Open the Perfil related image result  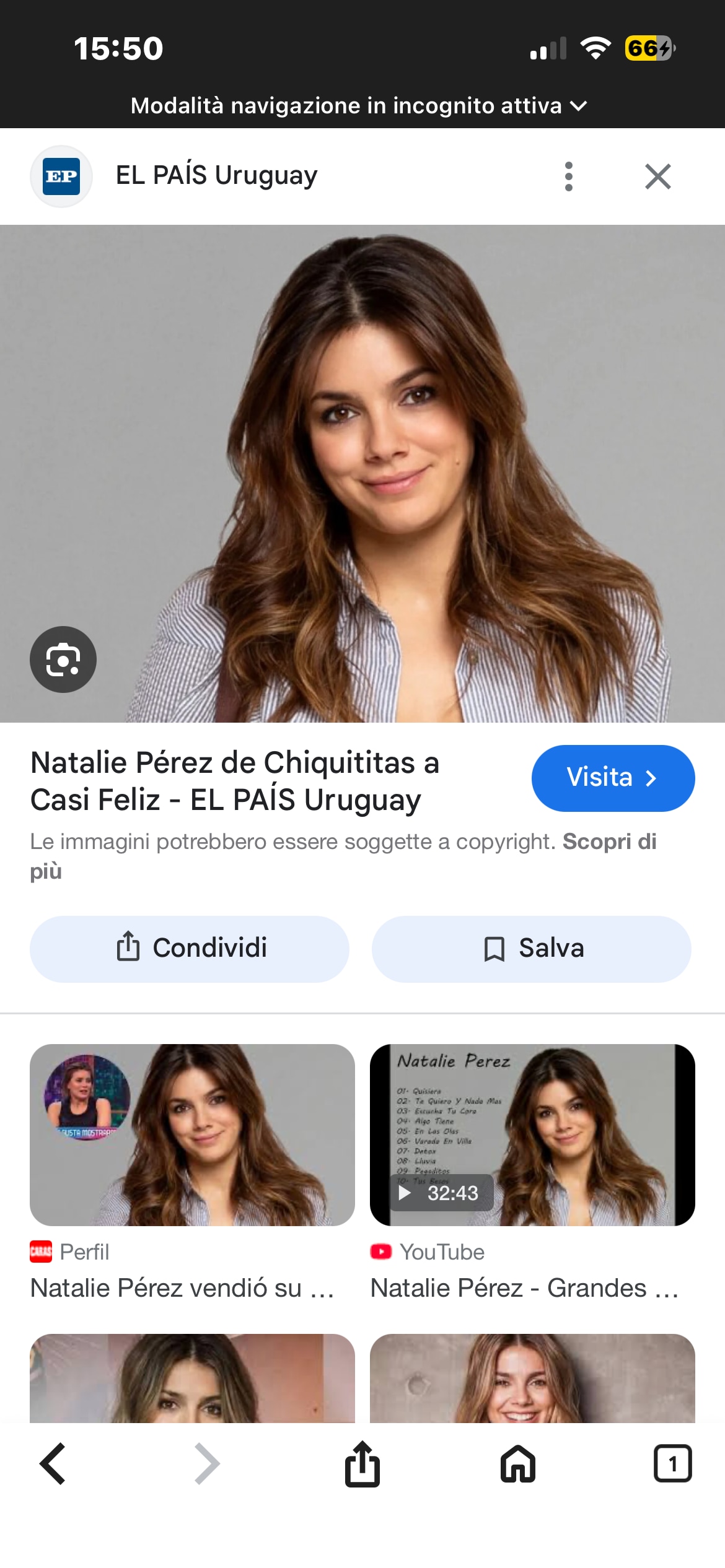pos(192,1135)
